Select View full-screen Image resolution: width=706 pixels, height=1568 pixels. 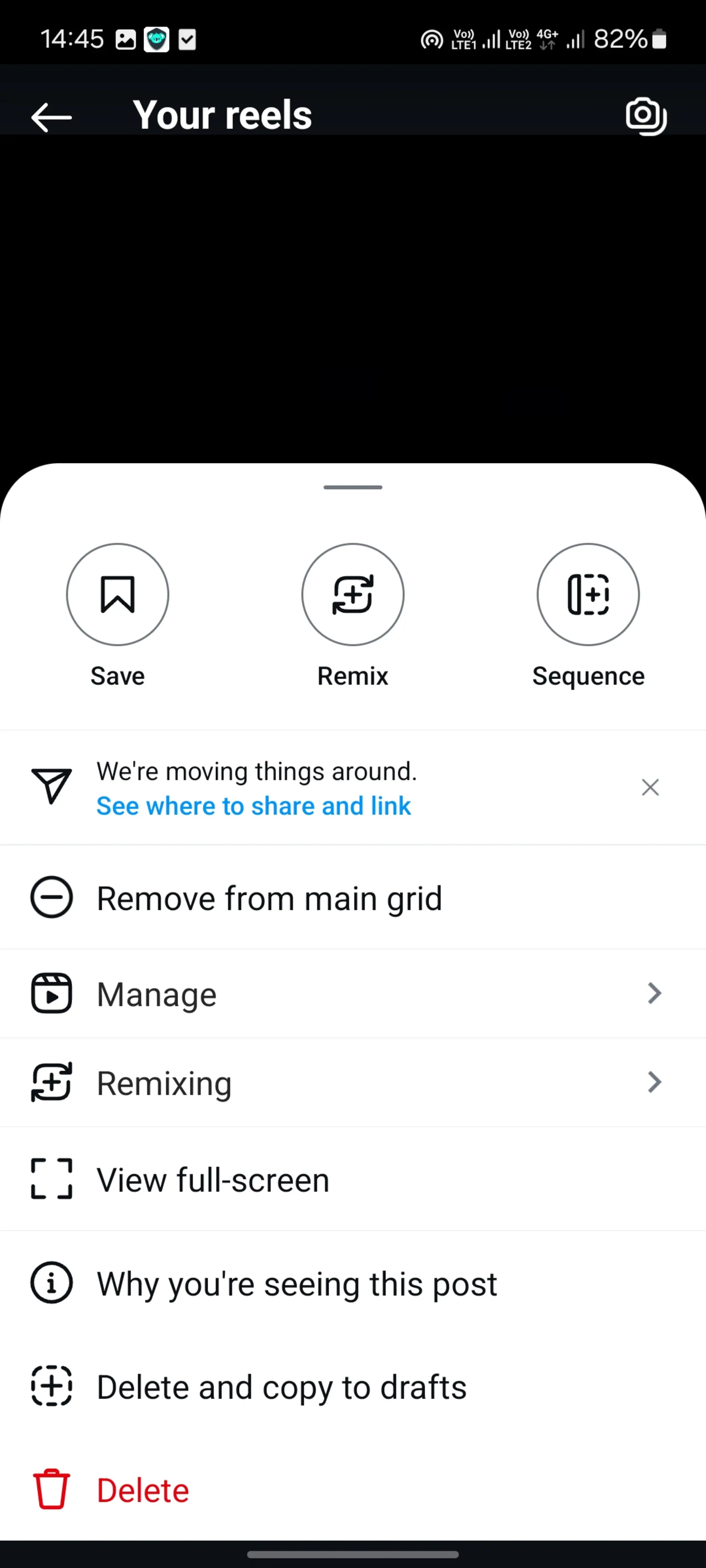pos(353,1179)
